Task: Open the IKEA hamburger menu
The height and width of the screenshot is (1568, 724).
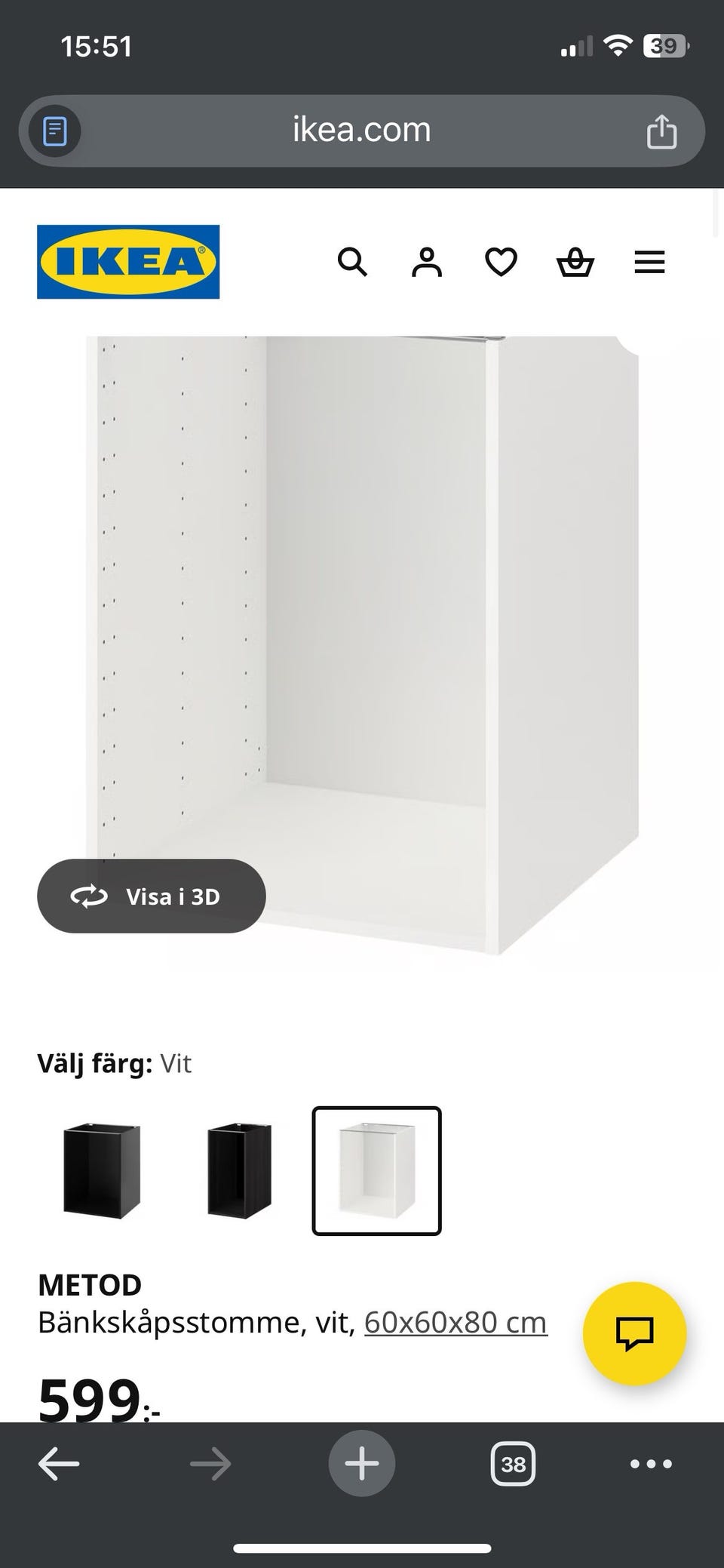Action: point(649,263)
